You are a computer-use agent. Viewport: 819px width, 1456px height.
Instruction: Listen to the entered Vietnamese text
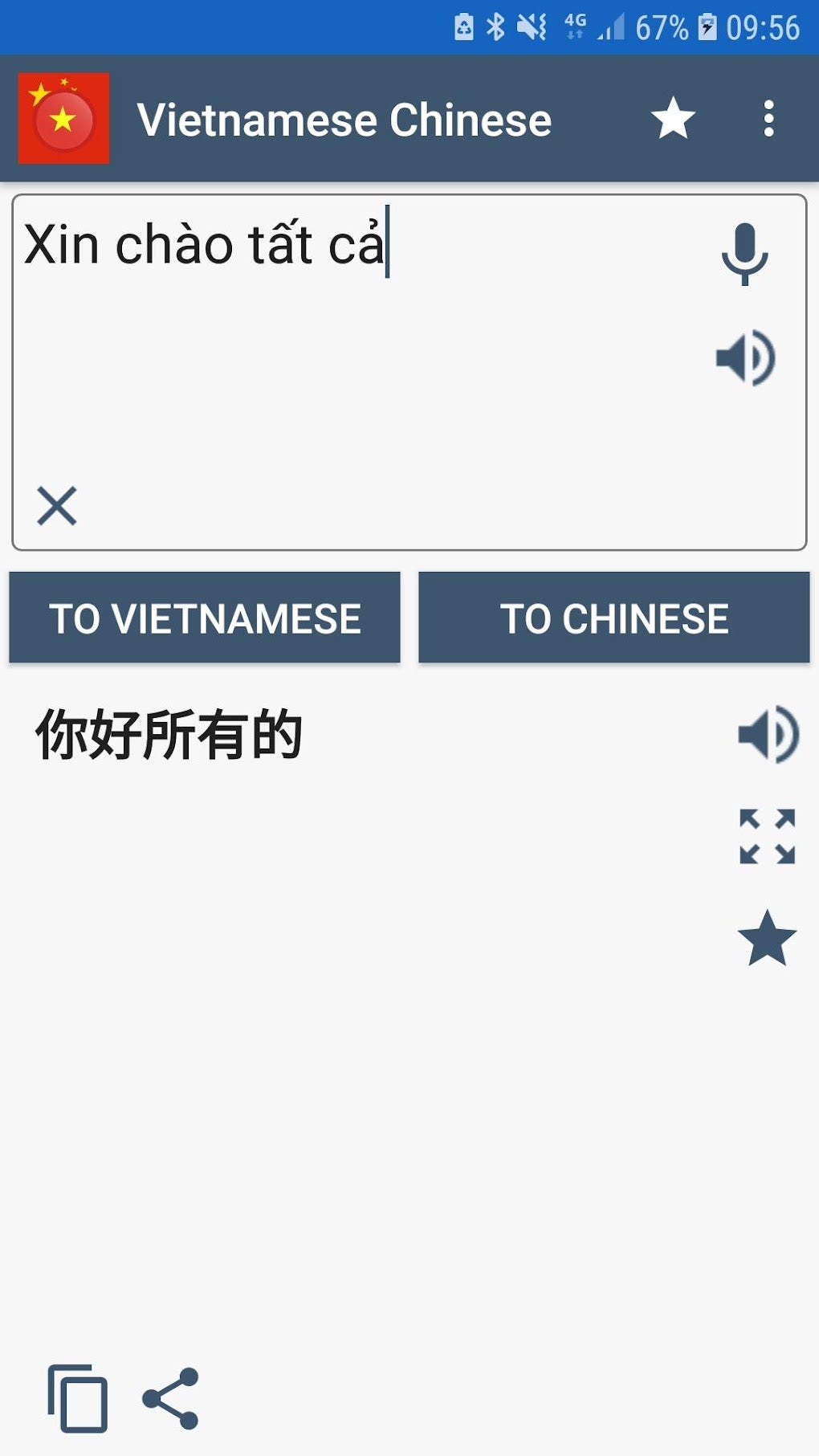745,357
